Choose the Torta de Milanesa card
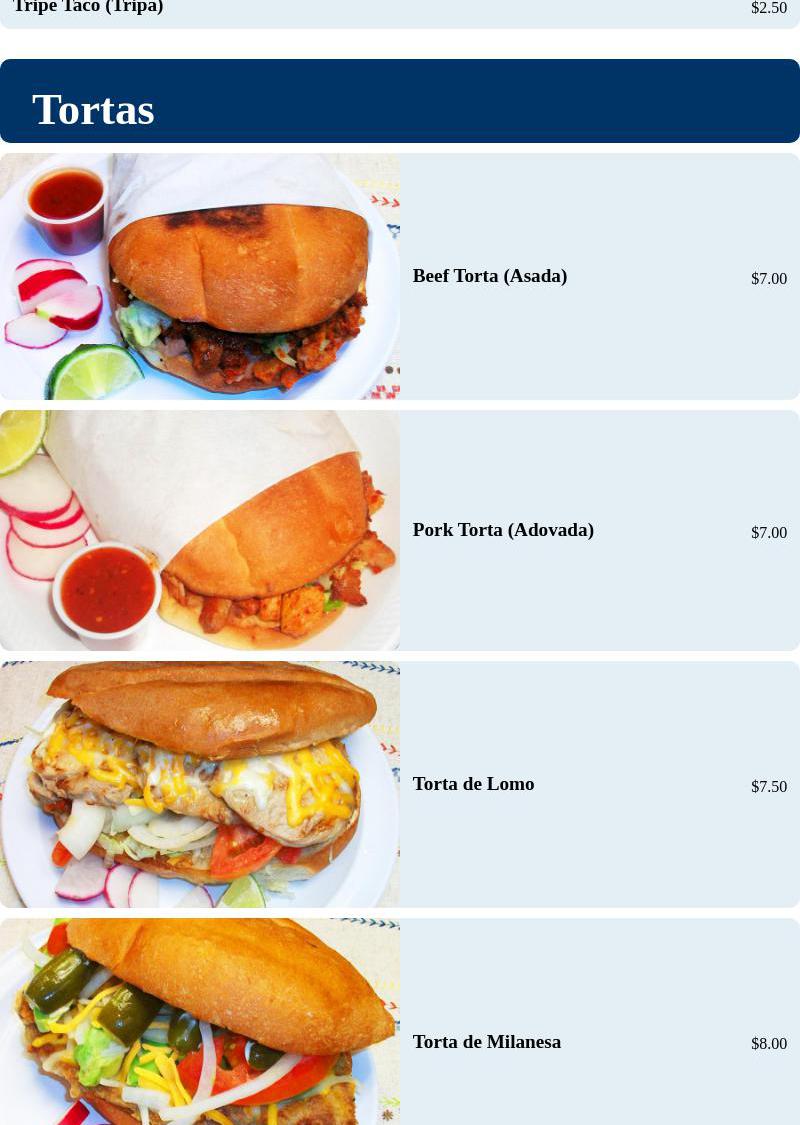Viewport: 800px width, 1125px height. tap(487, 1043)
